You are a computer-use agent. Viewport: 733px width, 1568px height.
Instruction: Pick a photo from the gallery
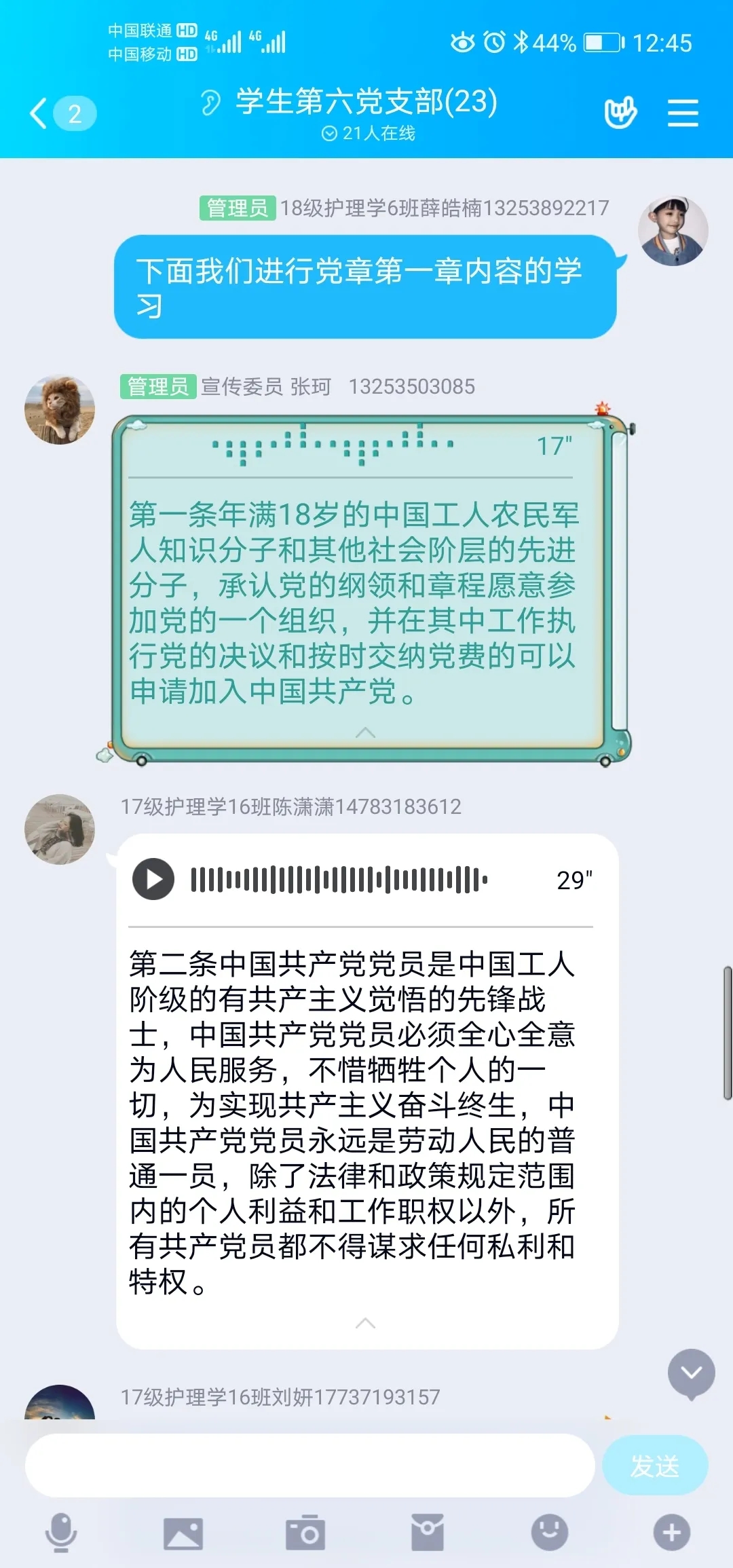pyautogui.click(x=183, y=1533)
